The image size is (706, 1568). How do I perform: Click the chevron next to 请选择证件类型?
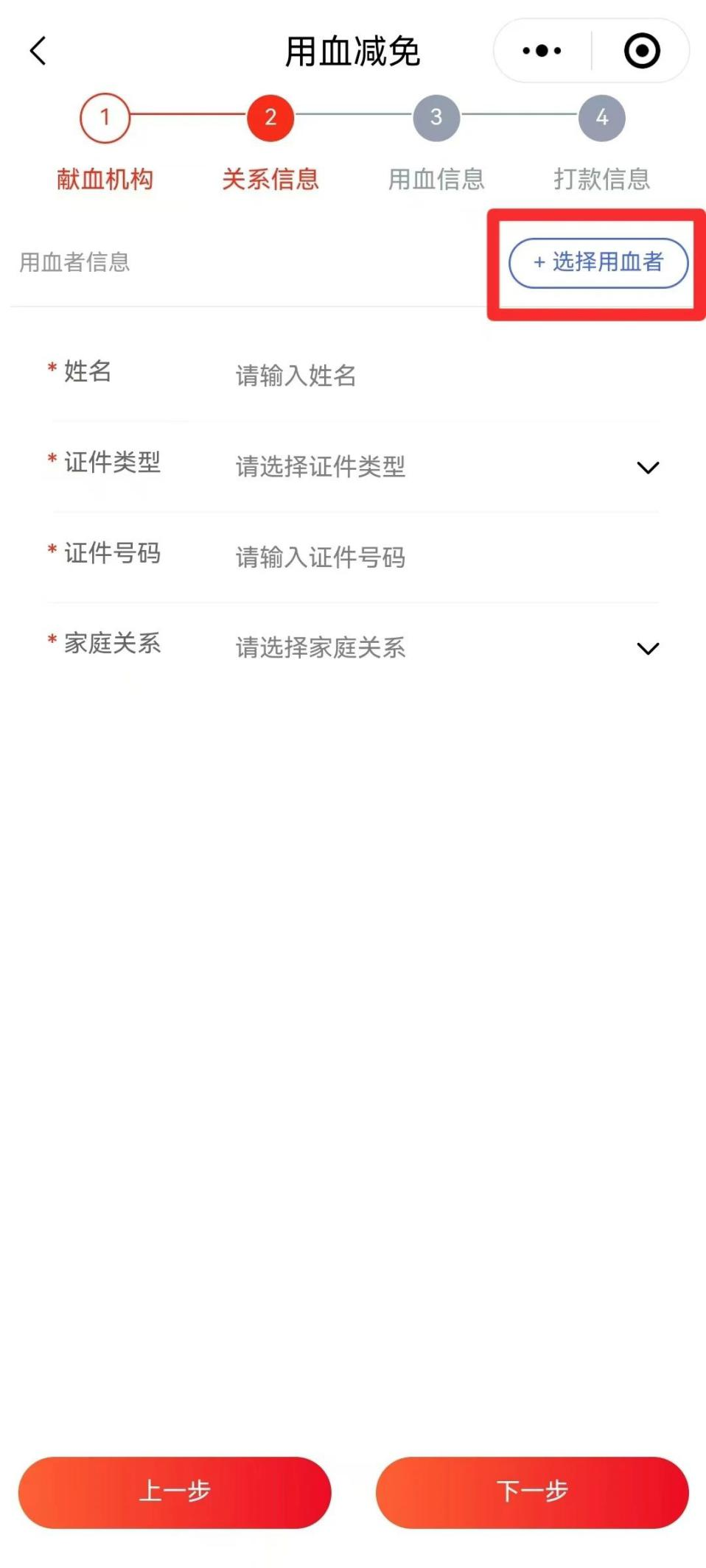(x=646, y=467)
